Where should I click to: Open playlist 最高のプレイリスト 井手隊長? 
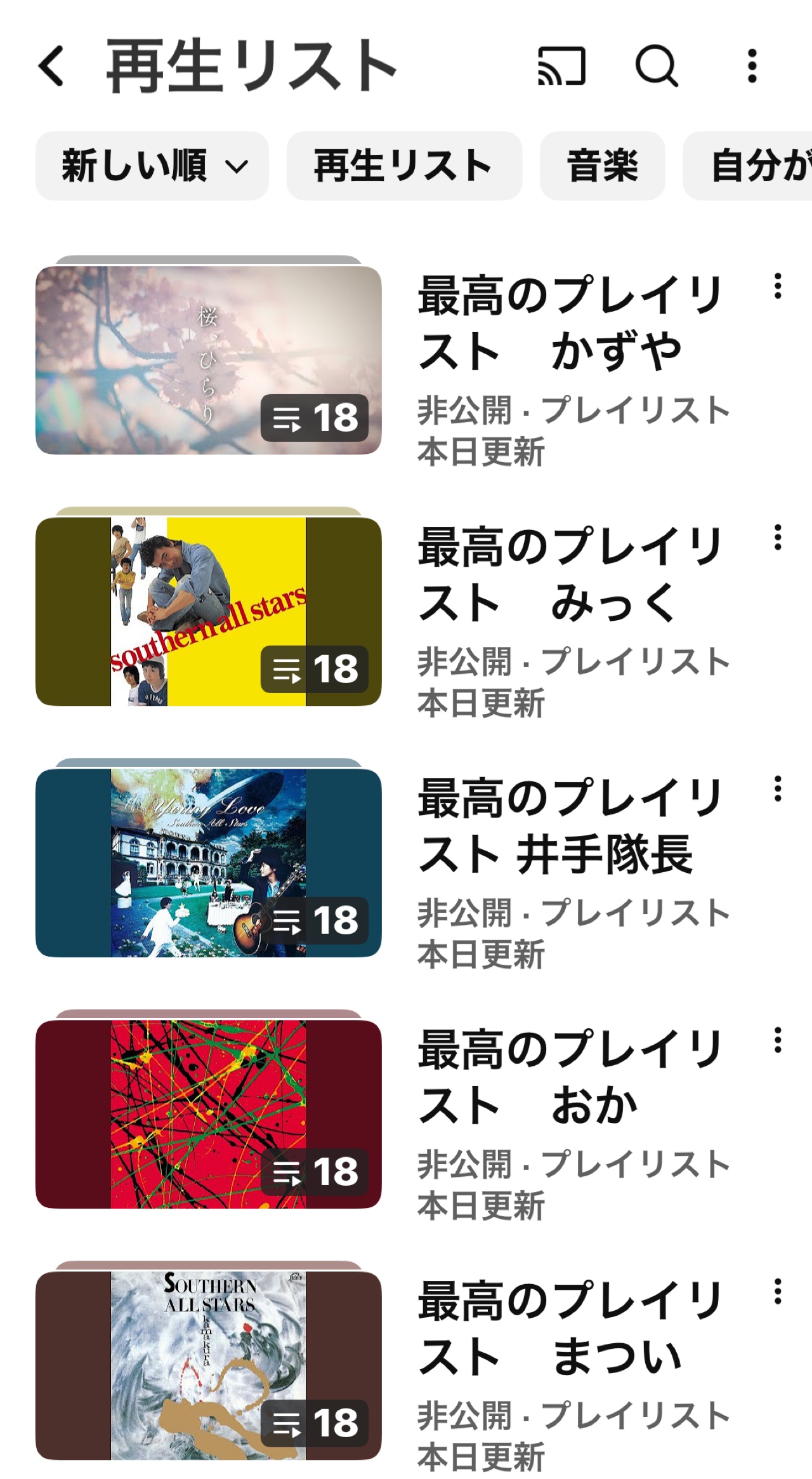(208, 863)
